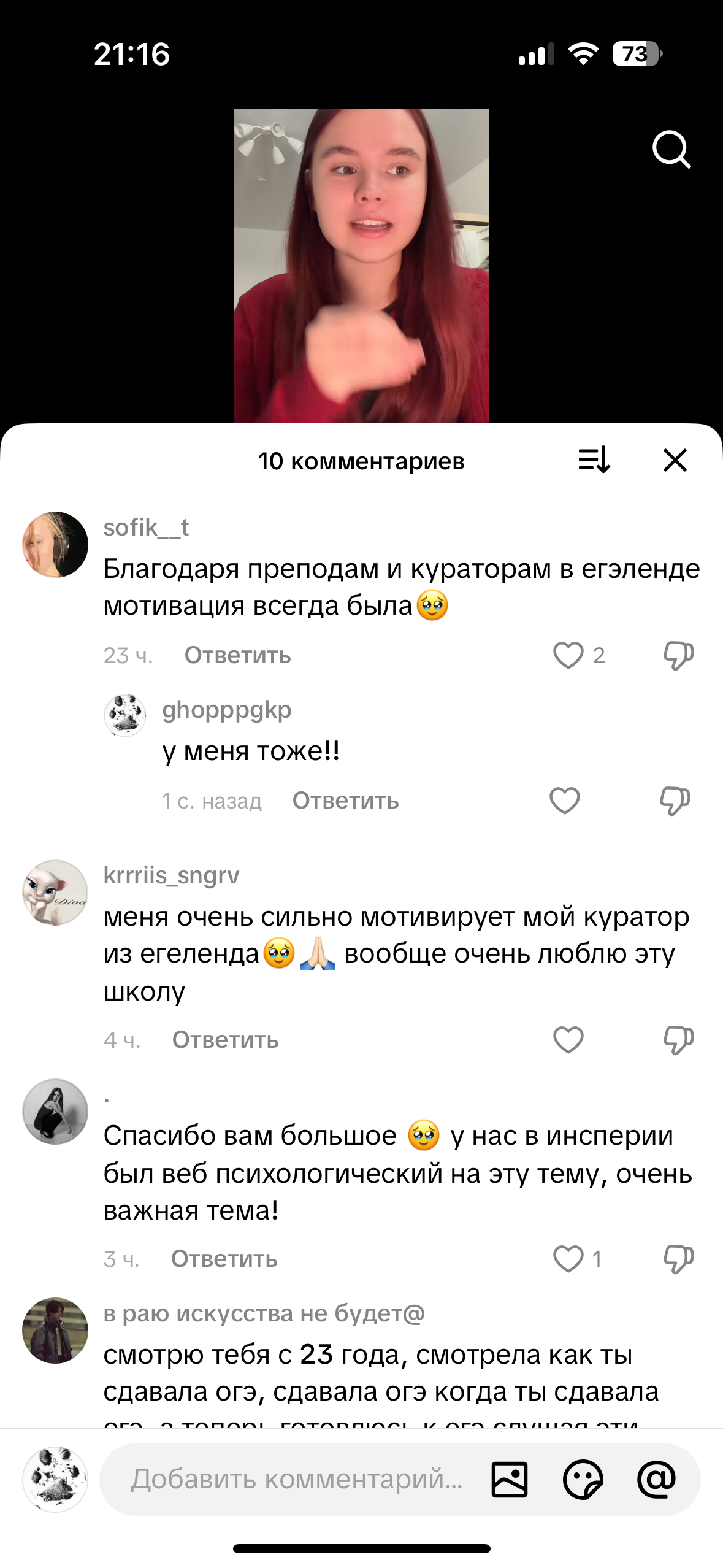Reply to the comment about инсперии
This screenshot has height=1568, width=723.
click(x=224, y=1259)
